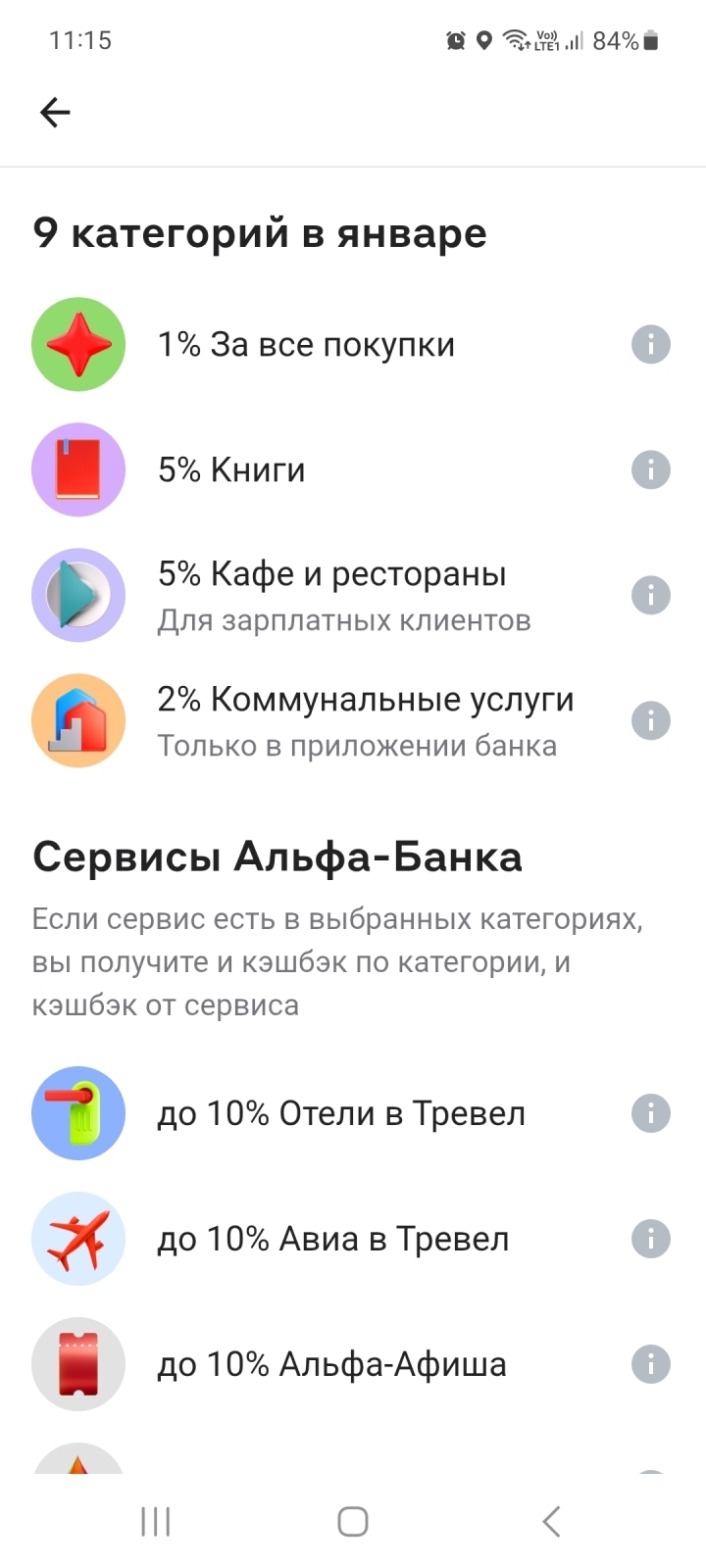Show info about Коммунальные услуги cashback
Screen dimensions: 706x1568
pos(650,720)
